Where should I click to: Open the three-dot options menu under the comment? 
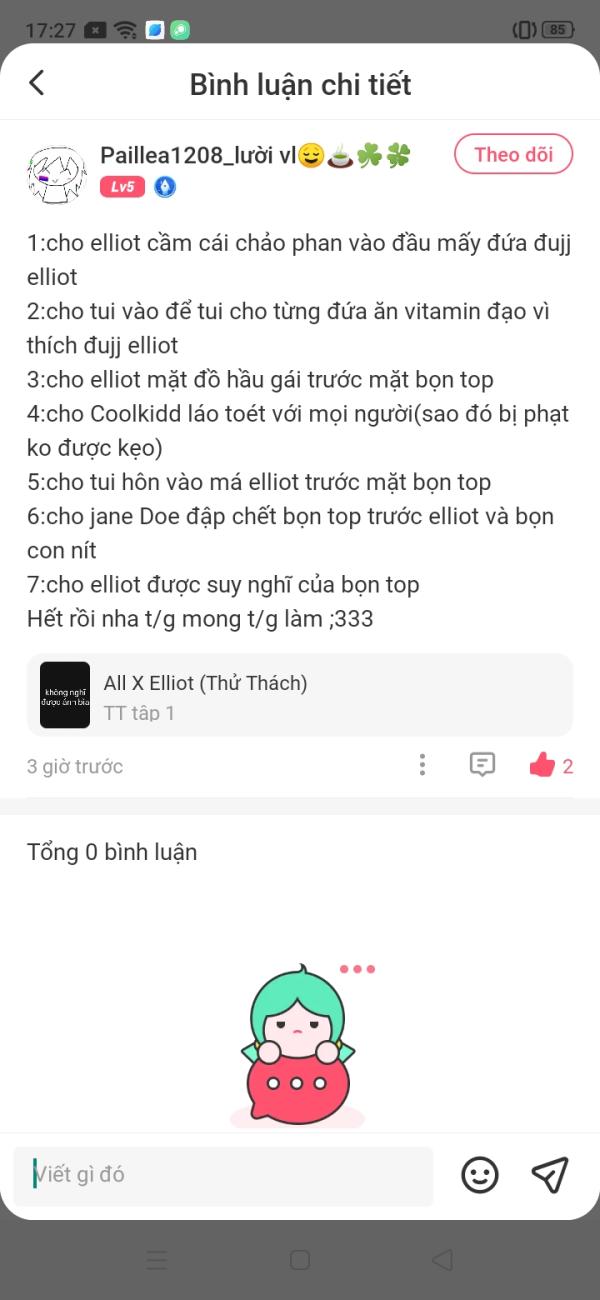point(422,766)
